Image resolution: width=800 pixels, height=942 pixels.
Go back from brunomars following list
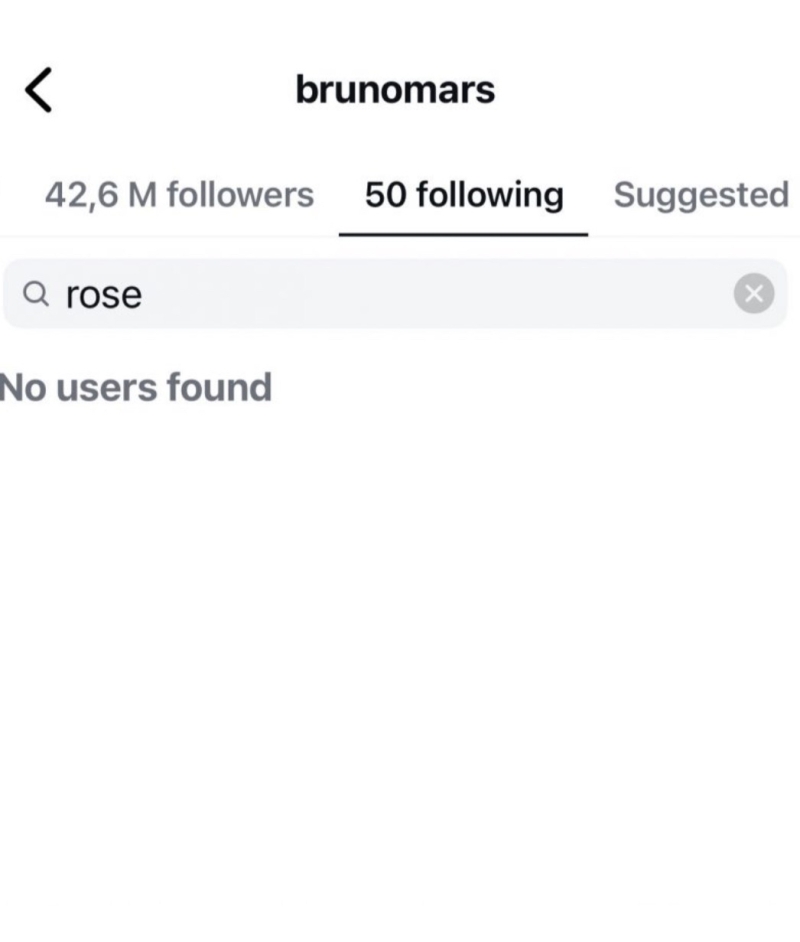point(38,91)
